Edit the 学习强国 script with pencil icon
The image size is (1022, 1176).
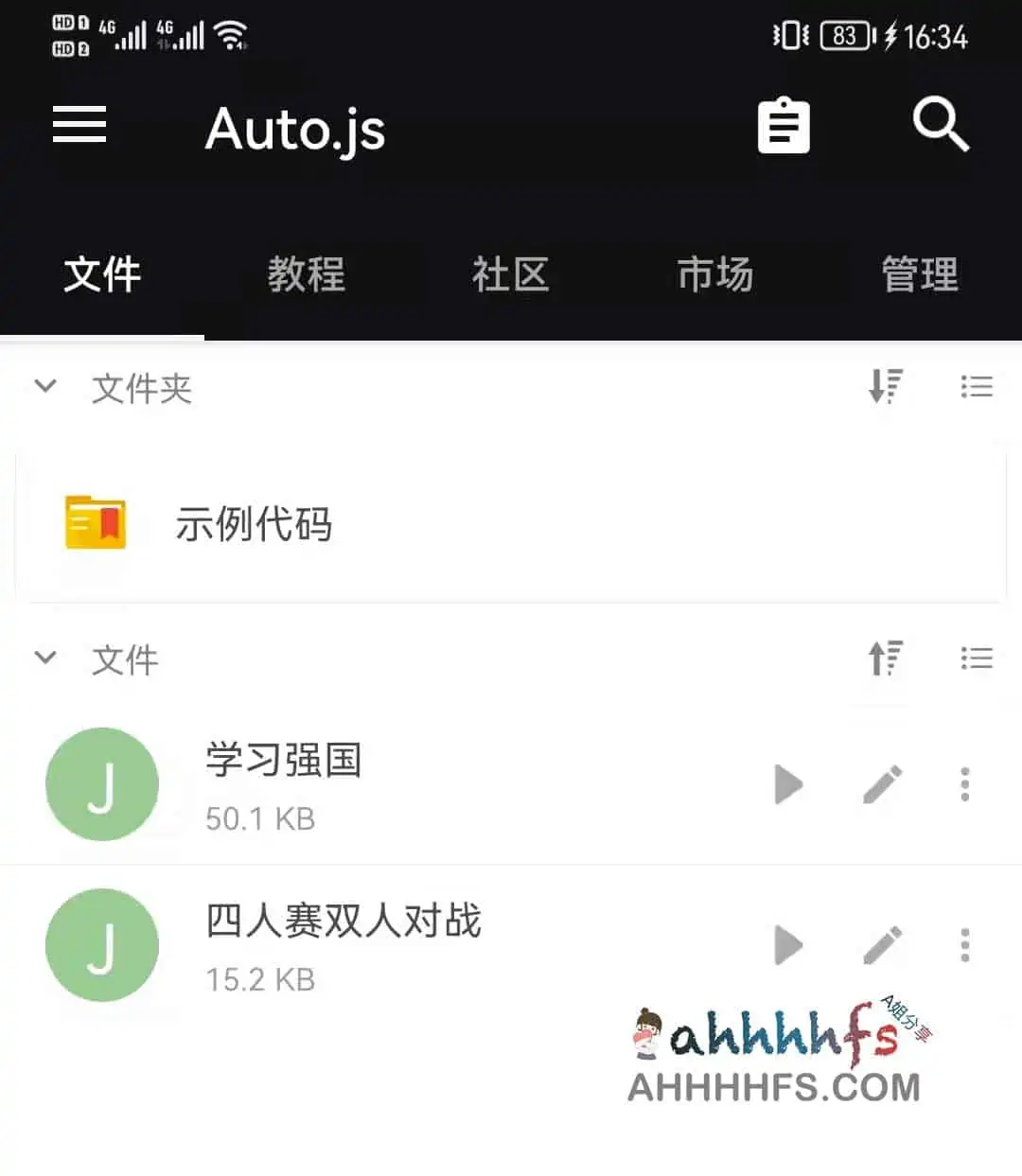(x=884, y=783)
